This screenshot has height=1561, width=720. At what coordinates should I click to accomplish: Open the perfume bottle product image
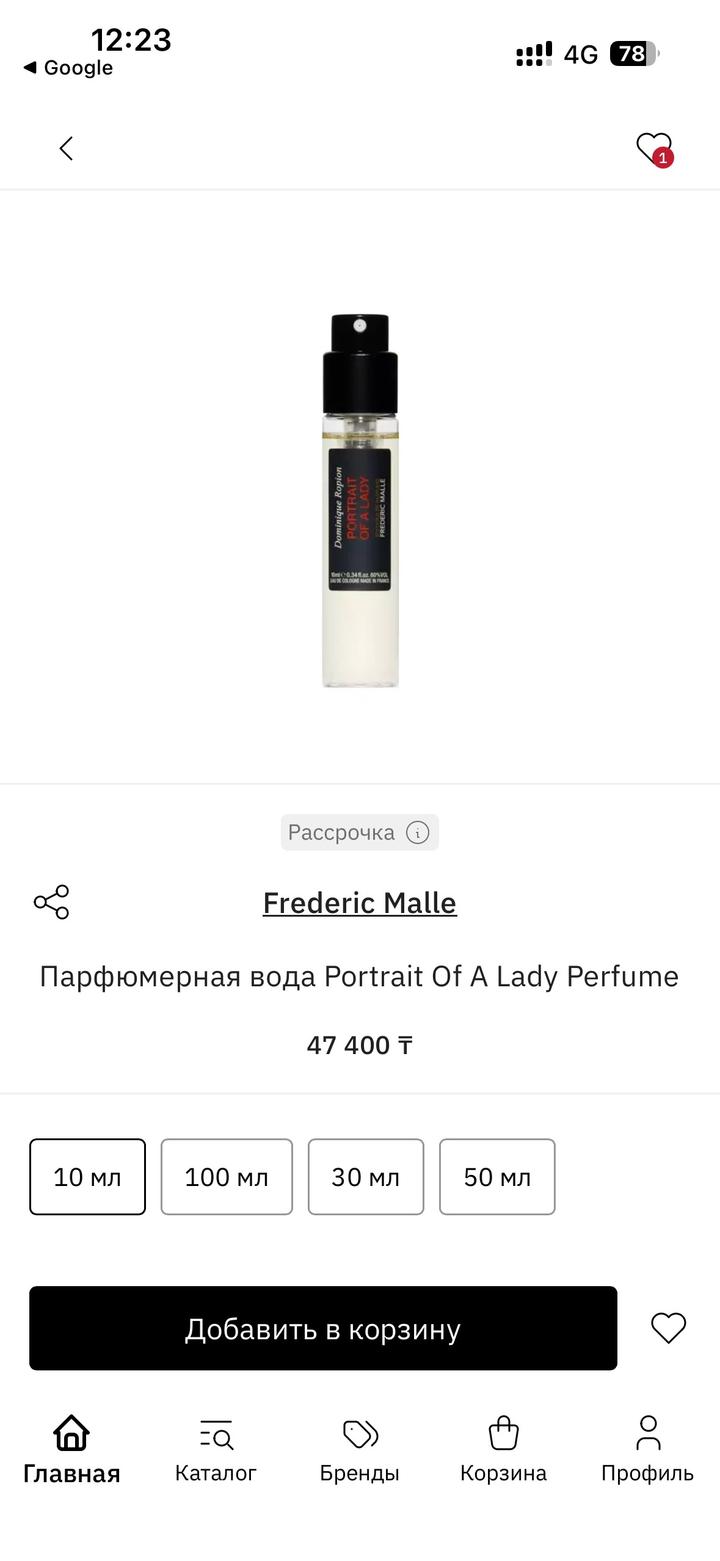coord(360,500)
